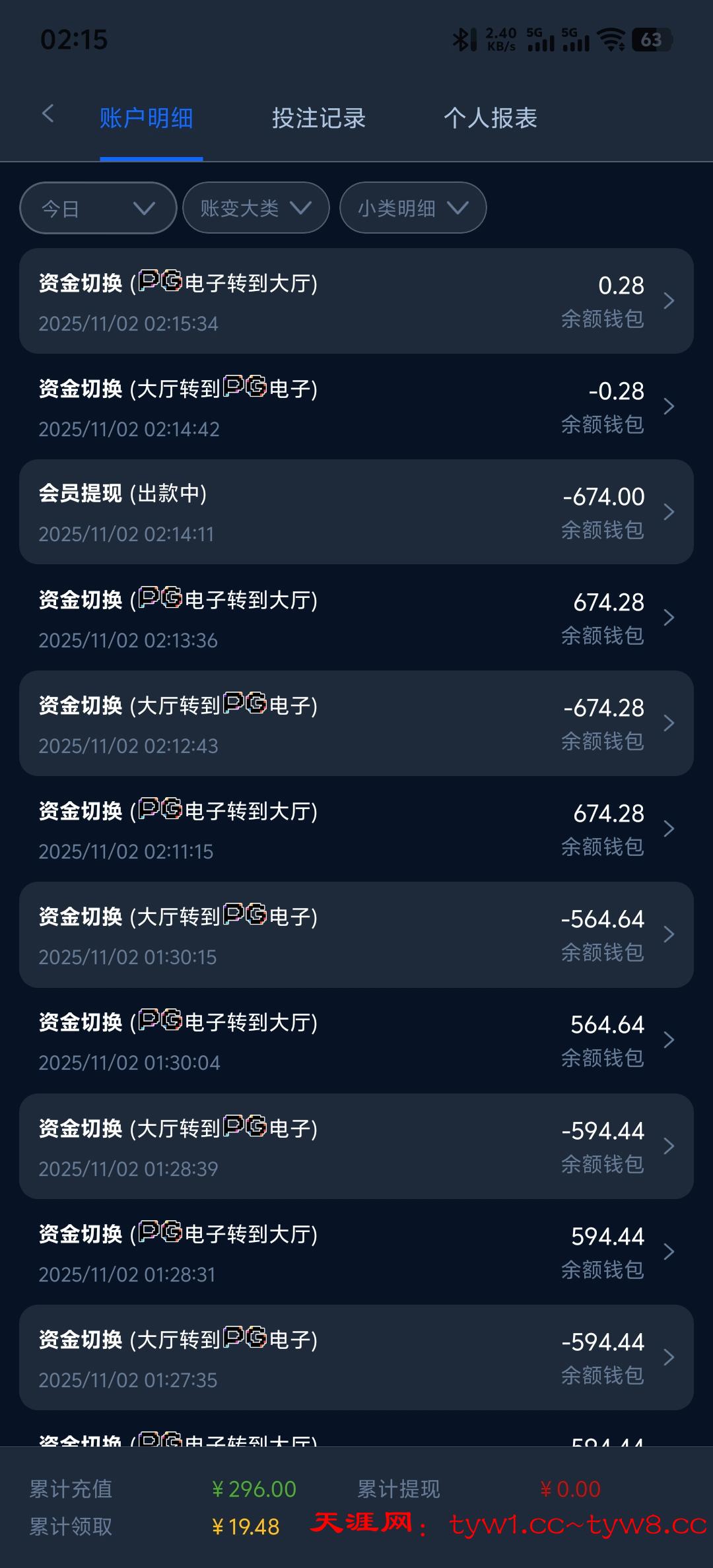Select the 账户明细 tab

(x=147, y=119)
